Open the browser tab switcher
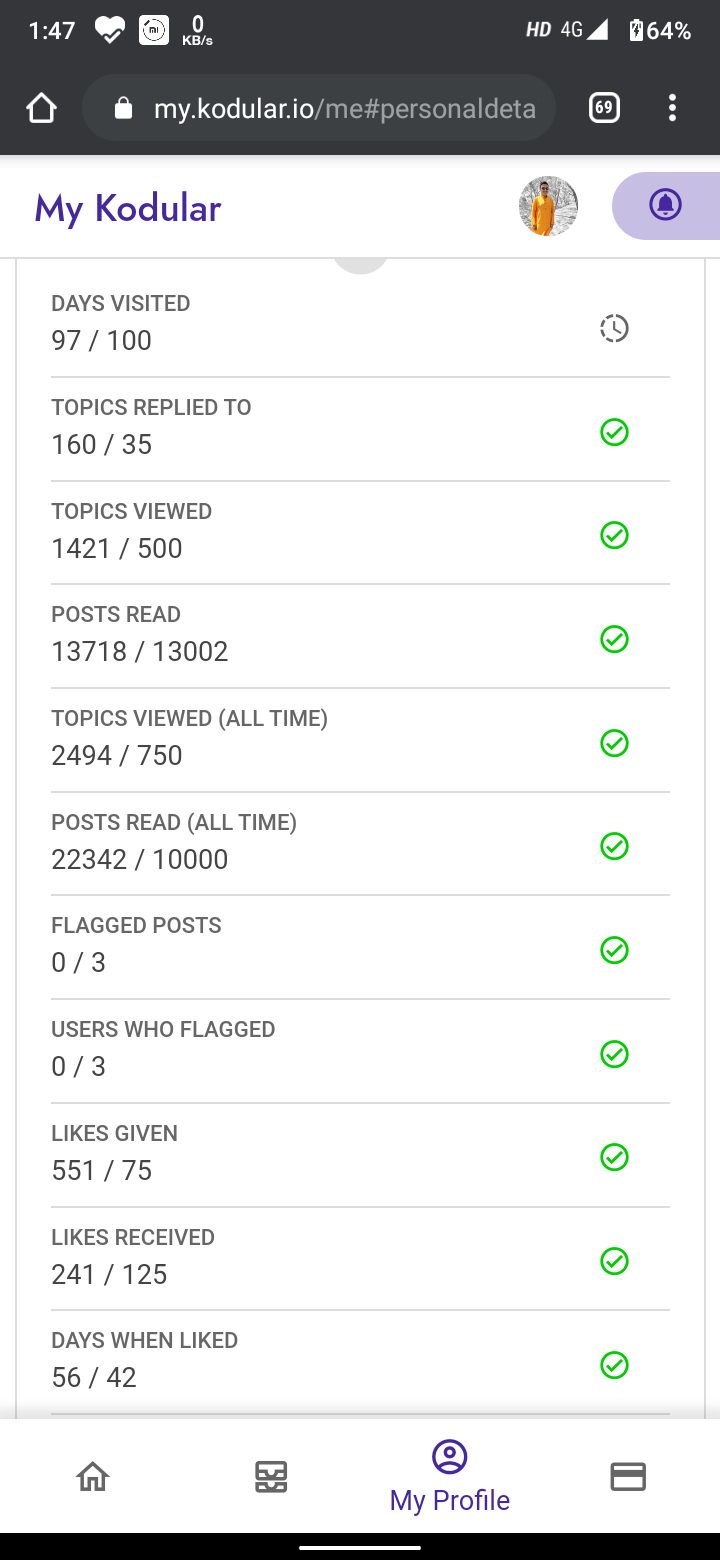Screen dimensions: 720x1560 (604, 108)
